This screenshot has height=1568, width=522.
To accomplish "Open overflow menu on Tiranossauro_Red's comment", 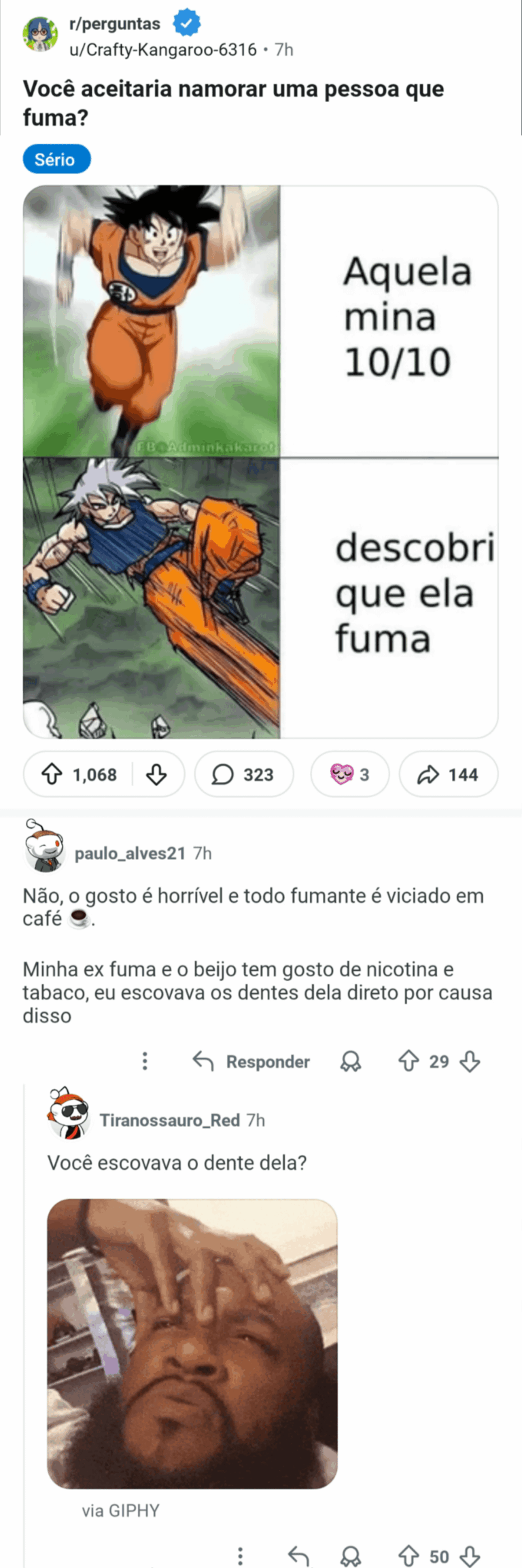I will pos(240,1556).
